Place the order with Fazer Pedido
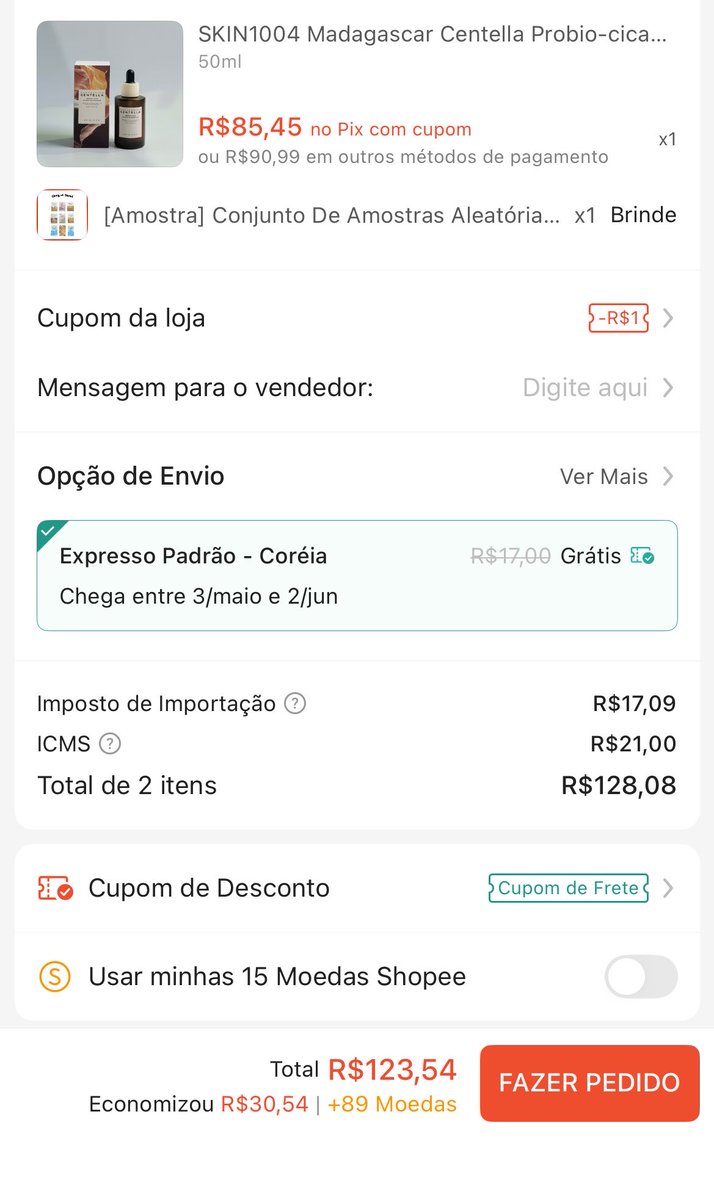This screenshot has width=714, height=1200. click(590, 1083)
